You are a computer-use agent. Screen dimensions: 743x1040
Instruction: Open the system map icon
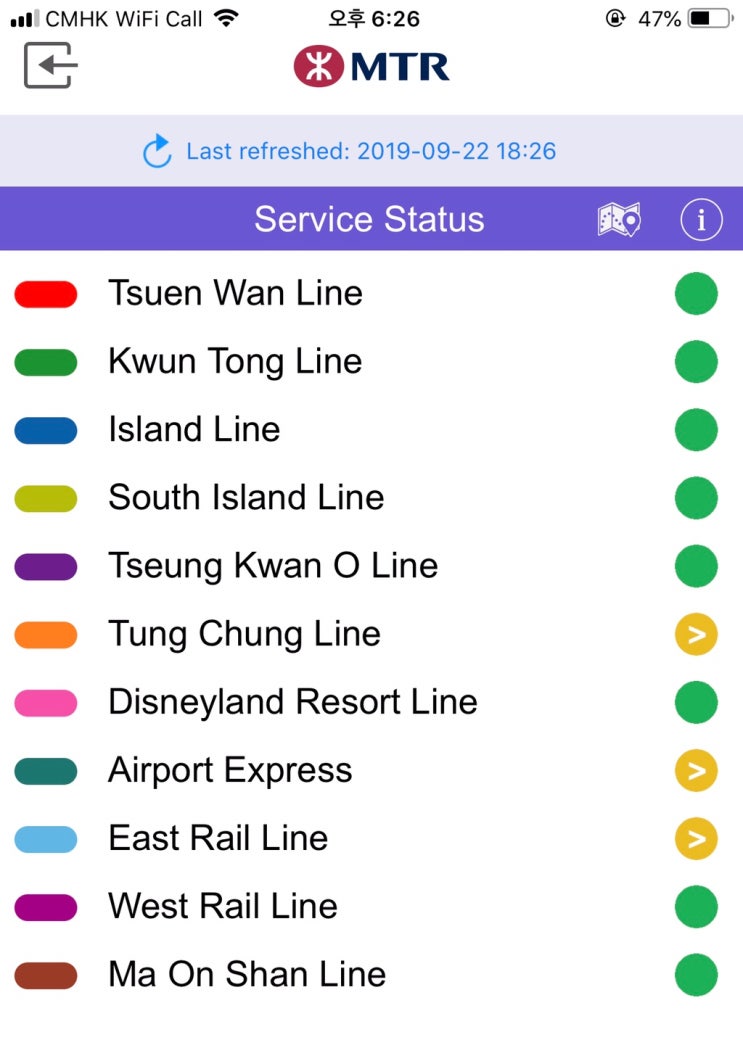619,219
